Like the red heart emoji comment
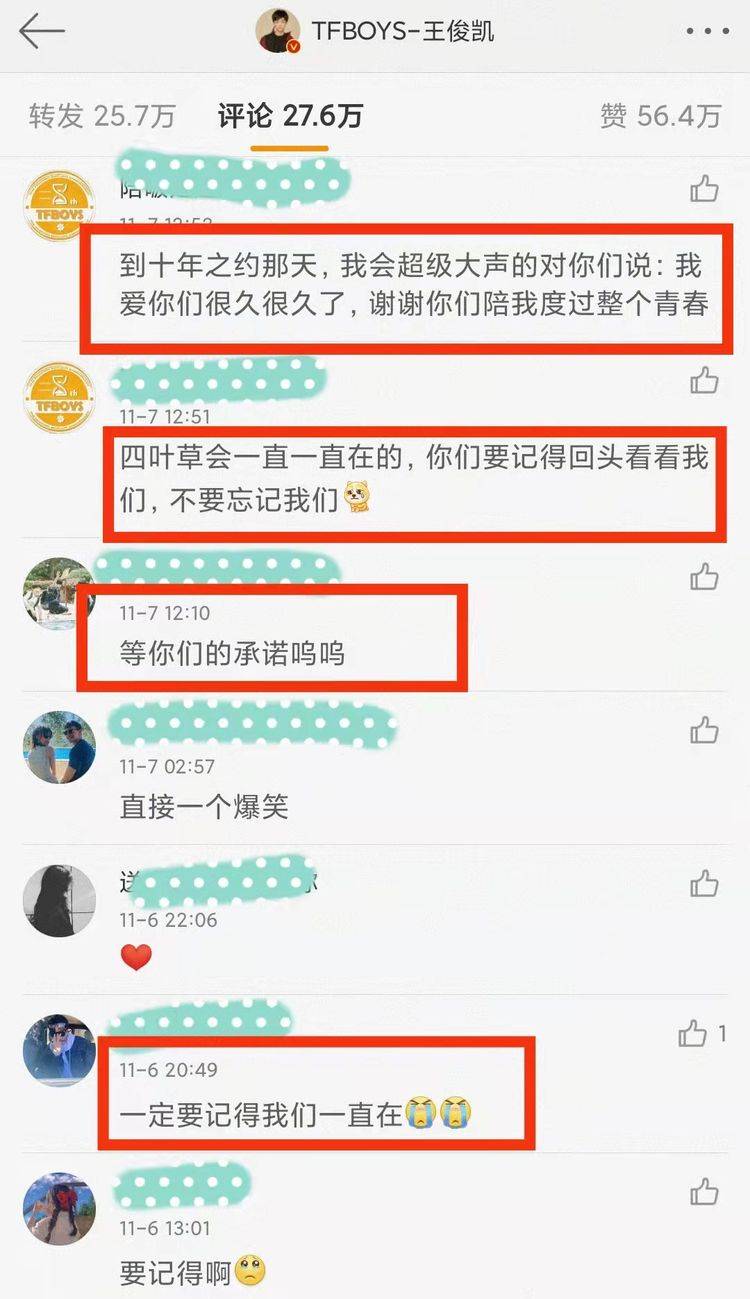 pyautogui.click(x=704, y=884)
